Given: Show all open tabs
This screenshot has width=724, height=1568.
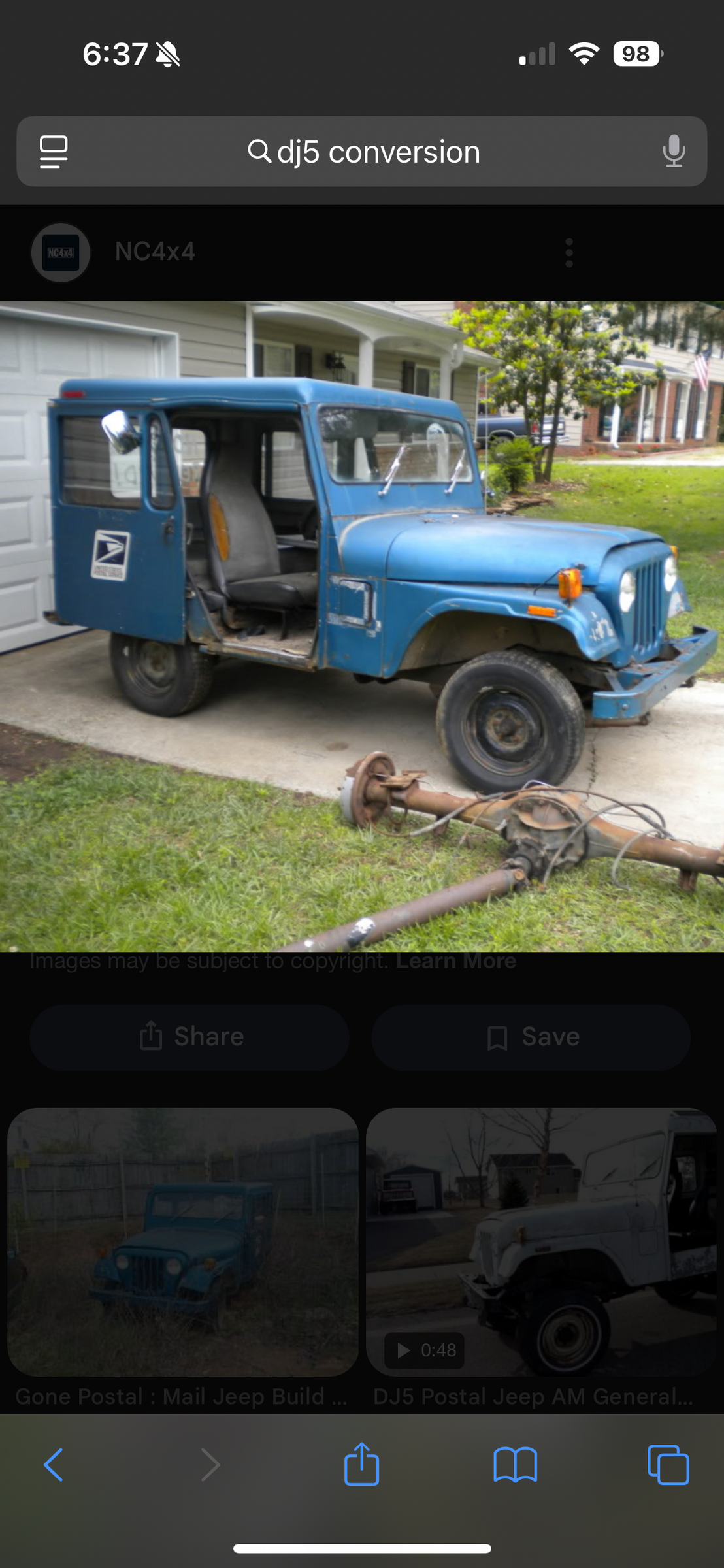Looking at the screenshot, I should click(x=668, y=1465).
